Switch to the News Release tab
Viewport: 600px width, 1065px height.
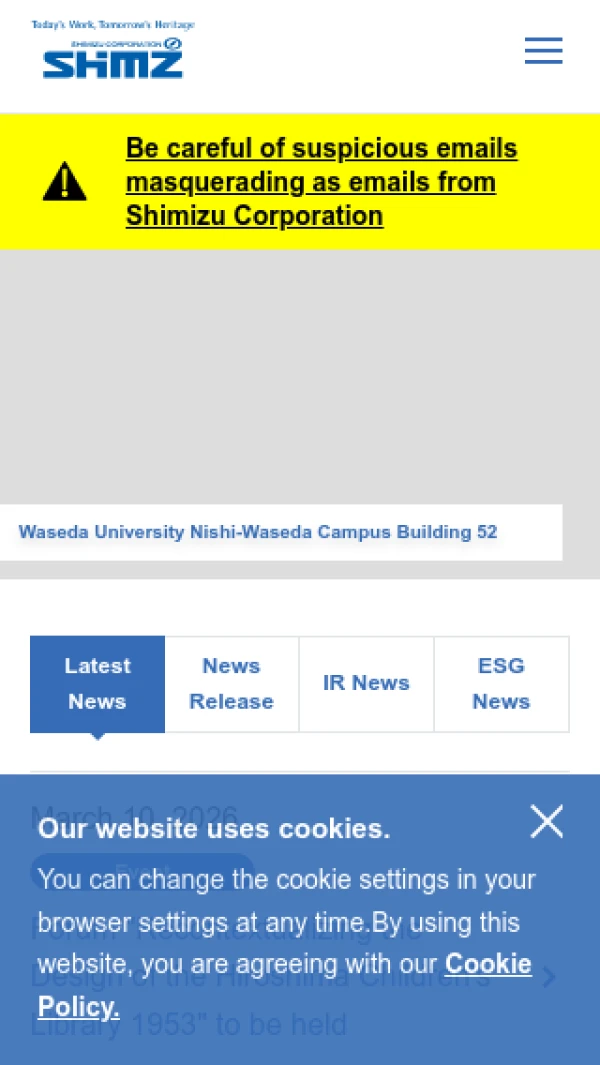pos(231,684)
